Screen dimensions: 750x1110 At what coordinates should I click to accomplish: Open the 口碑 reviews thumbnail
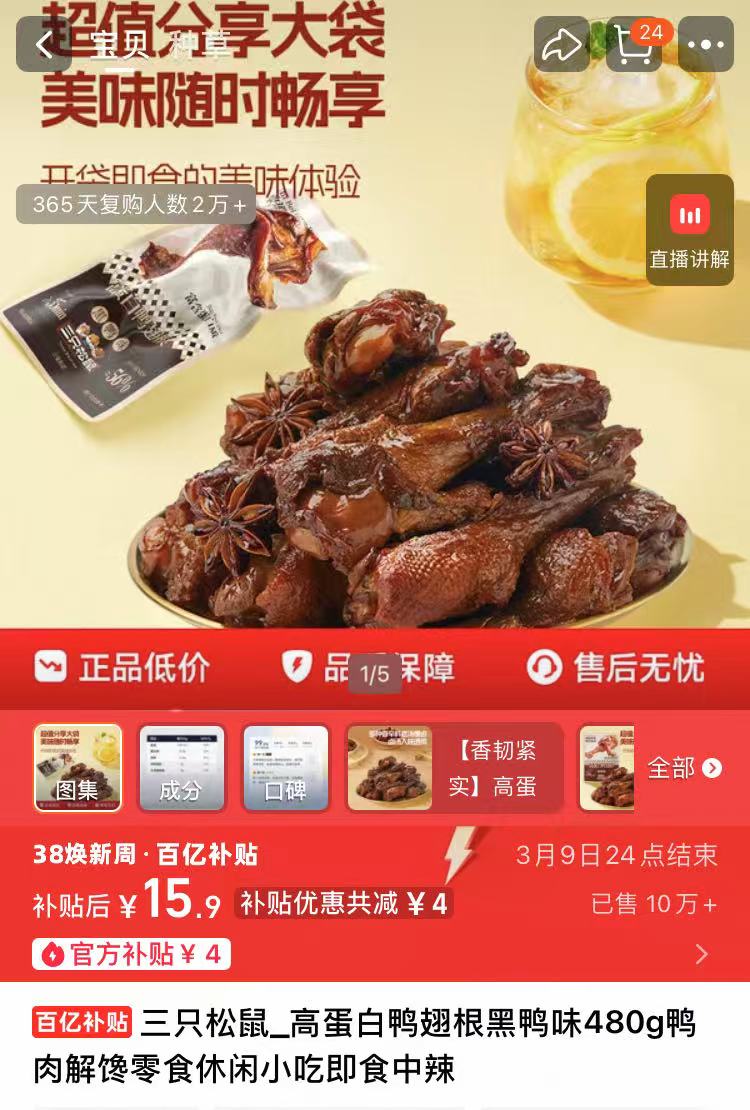(285, 767)
